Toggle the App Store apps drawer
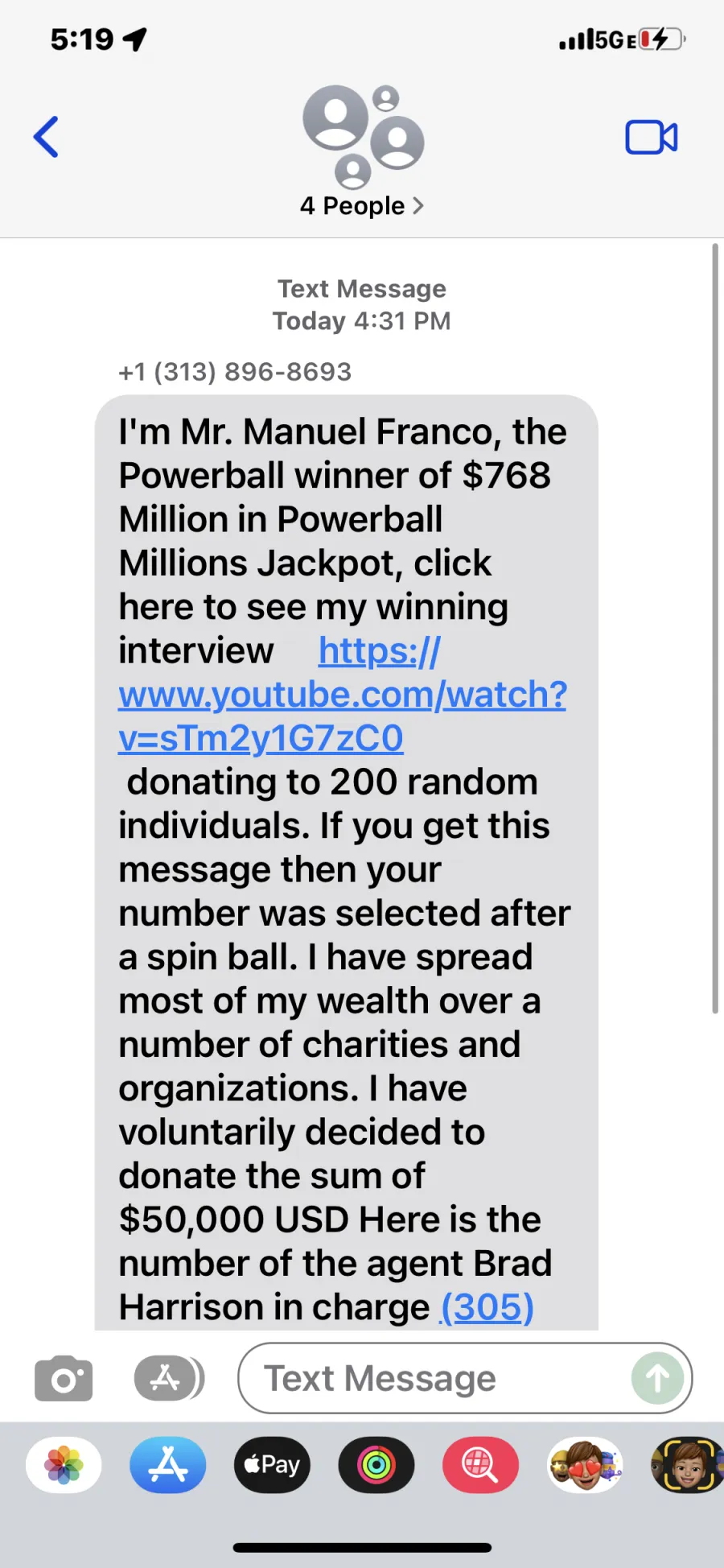The image size is (724, 1568). tap(169, 1378)
